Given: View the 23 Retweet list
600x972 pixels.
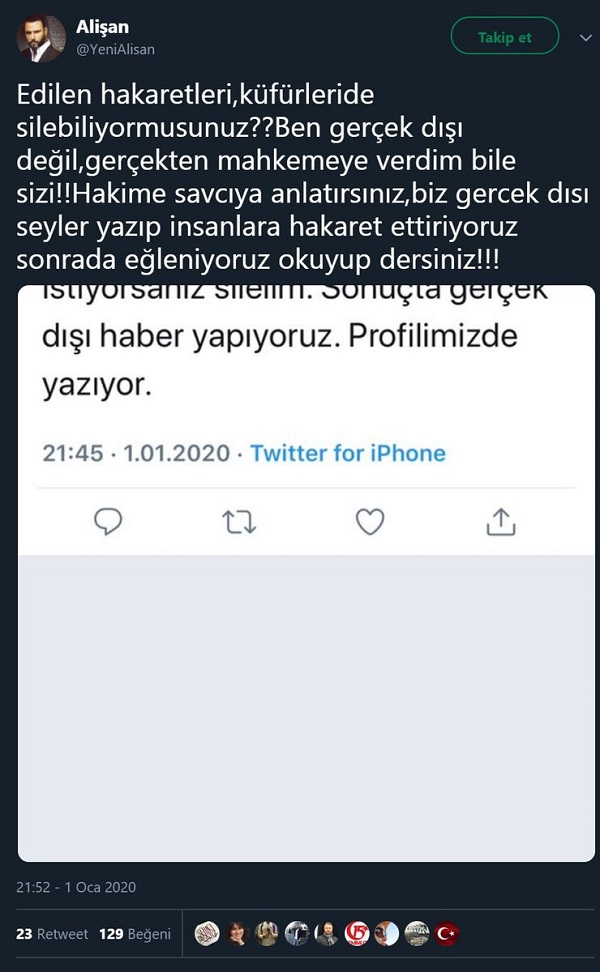Looking at the screenshot, I should [52, 934].
